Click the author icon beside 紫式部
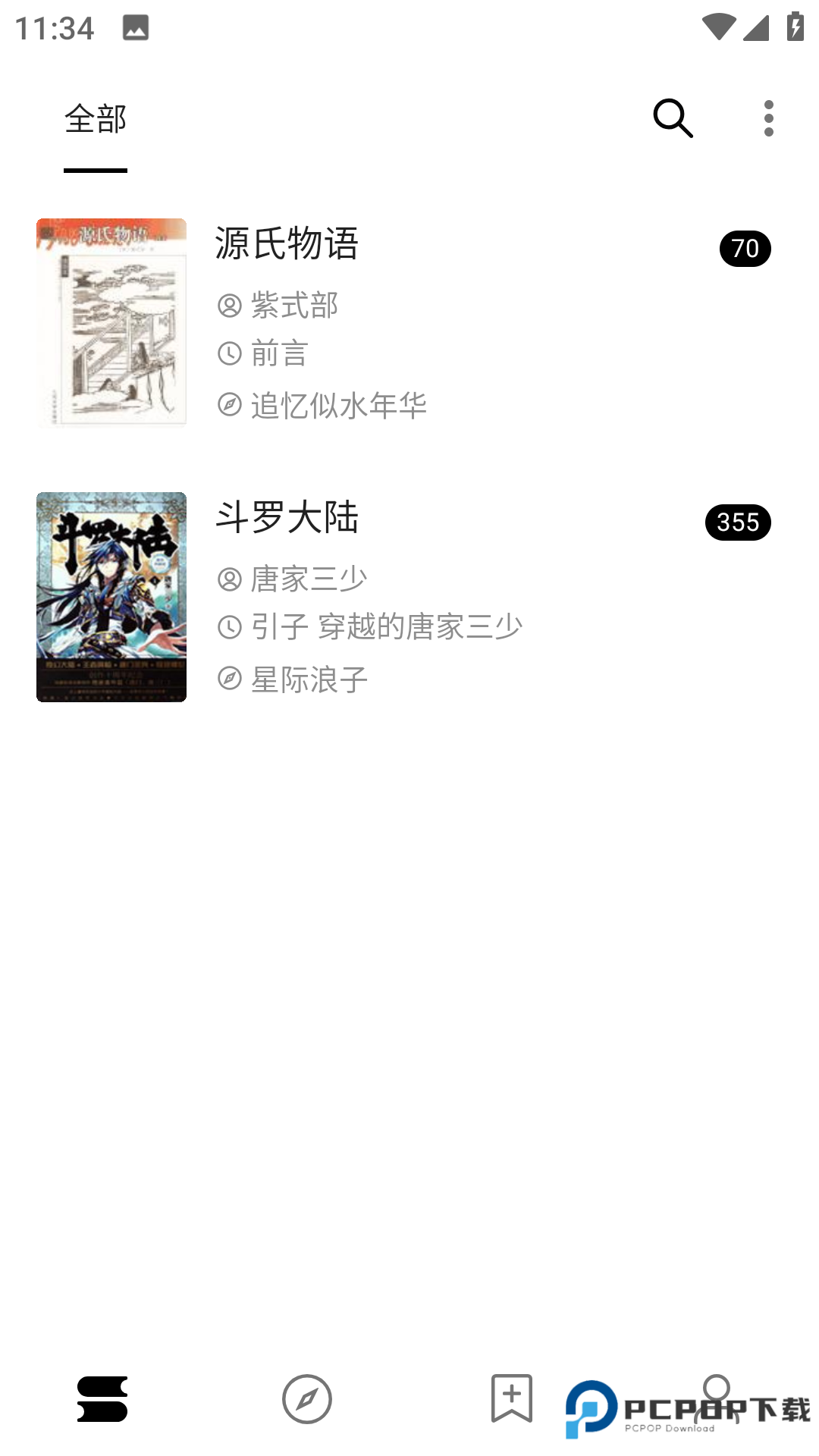Screen dimensions: 819x1456 pos(230,306)
